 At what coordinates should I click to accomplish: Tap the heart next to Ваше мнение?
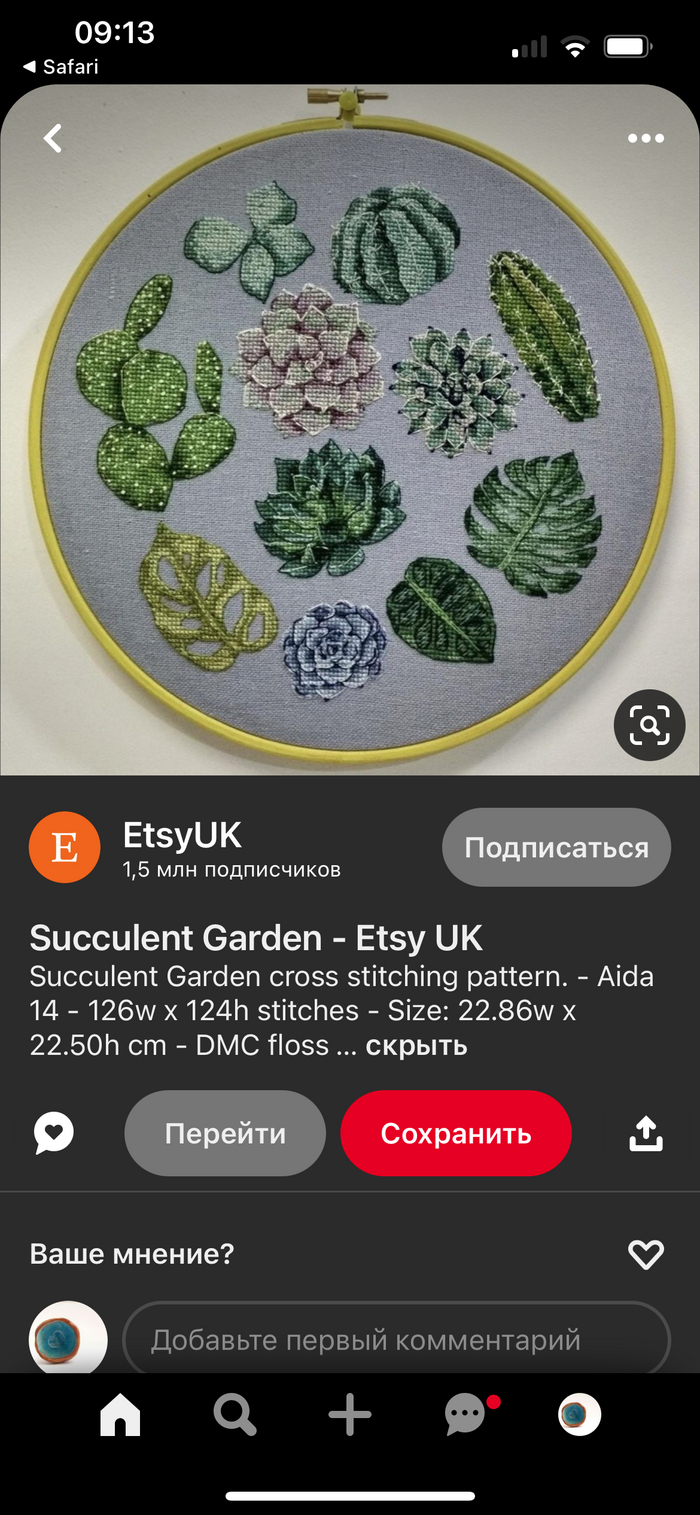click(645, 1254)
